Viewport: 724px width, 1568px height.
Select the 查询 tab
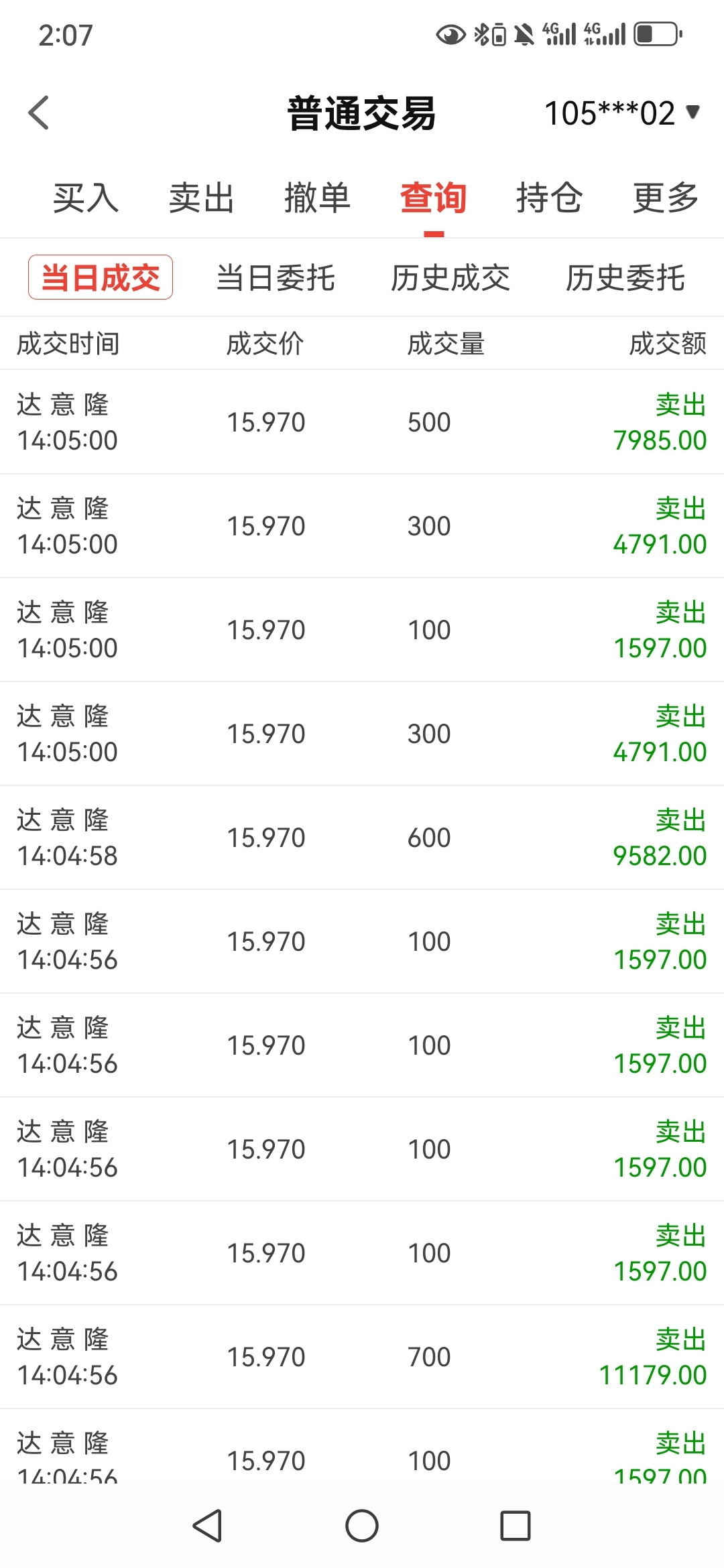click(x=434, y=198)
